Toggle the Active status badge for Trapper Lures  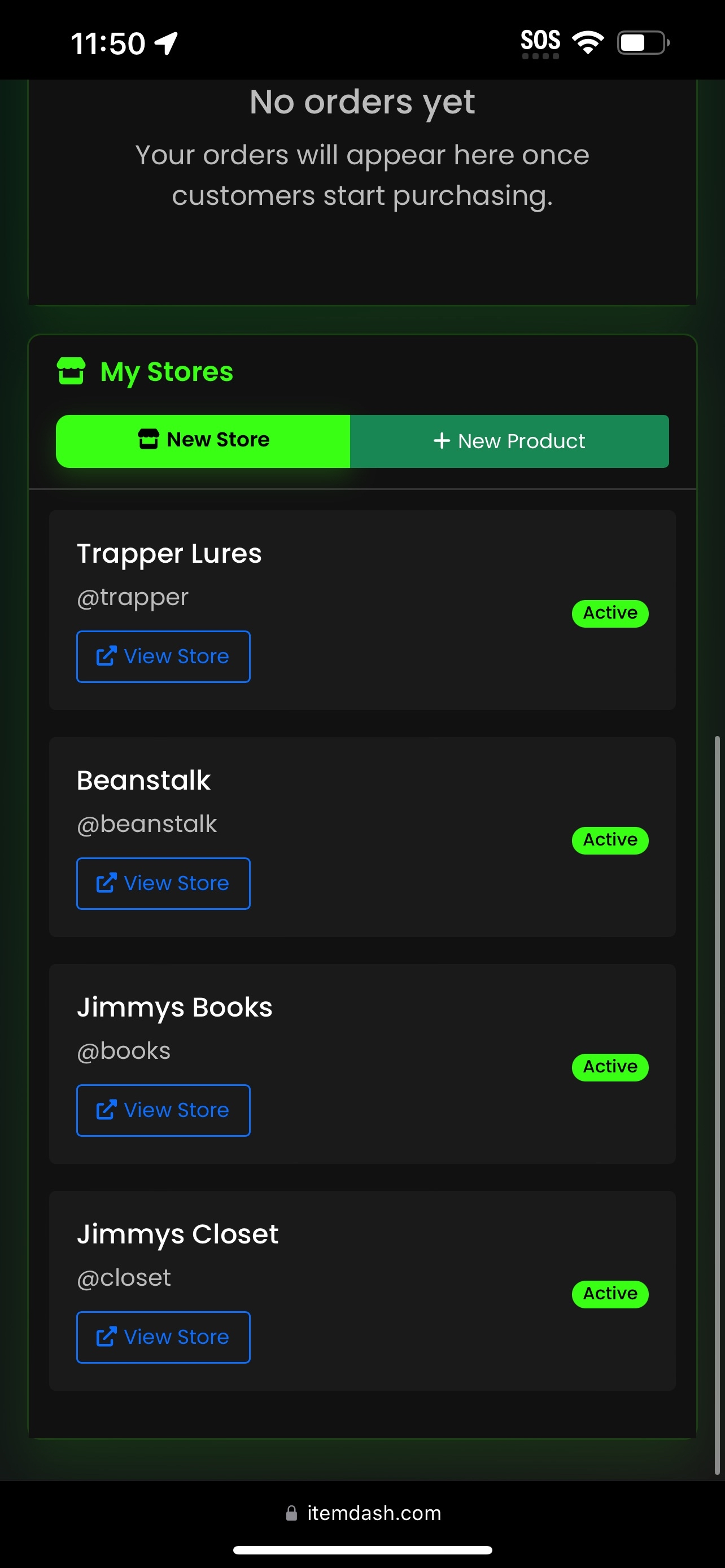[x=609, y=613]
